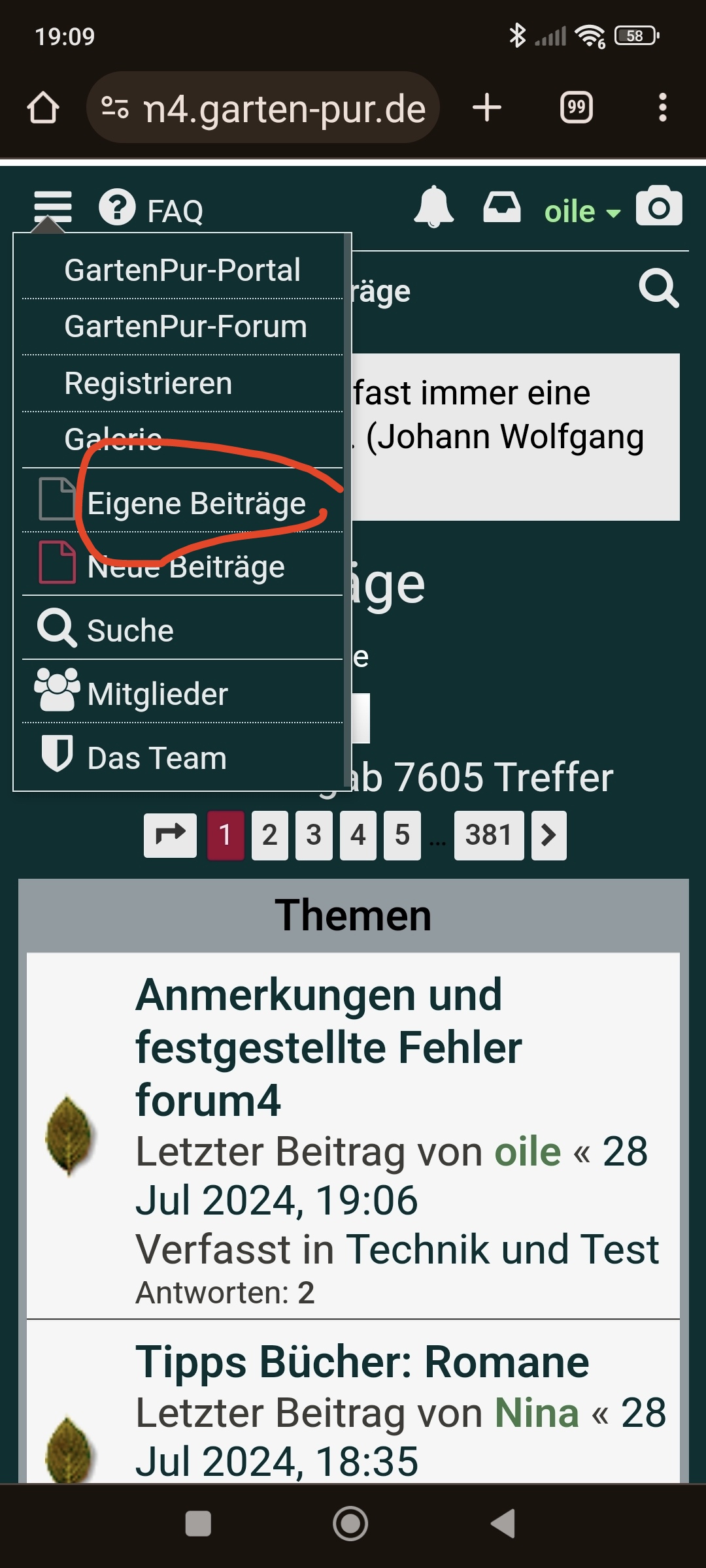The width and height of the screenshot is (706, 1568).
Task: Open the FAQ page
Action: (x=152, y=210)
